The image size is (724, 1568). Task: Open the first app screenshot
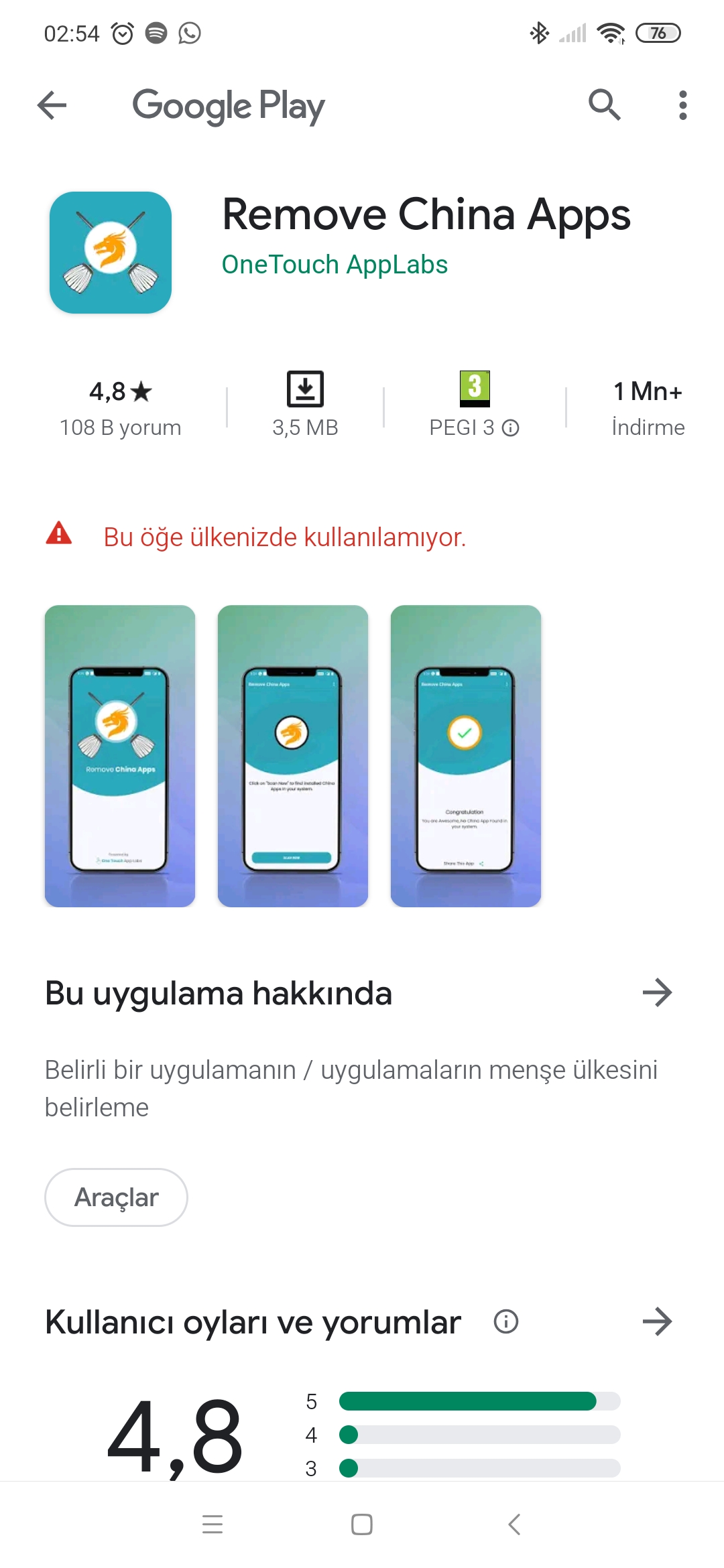coord(120,756)
